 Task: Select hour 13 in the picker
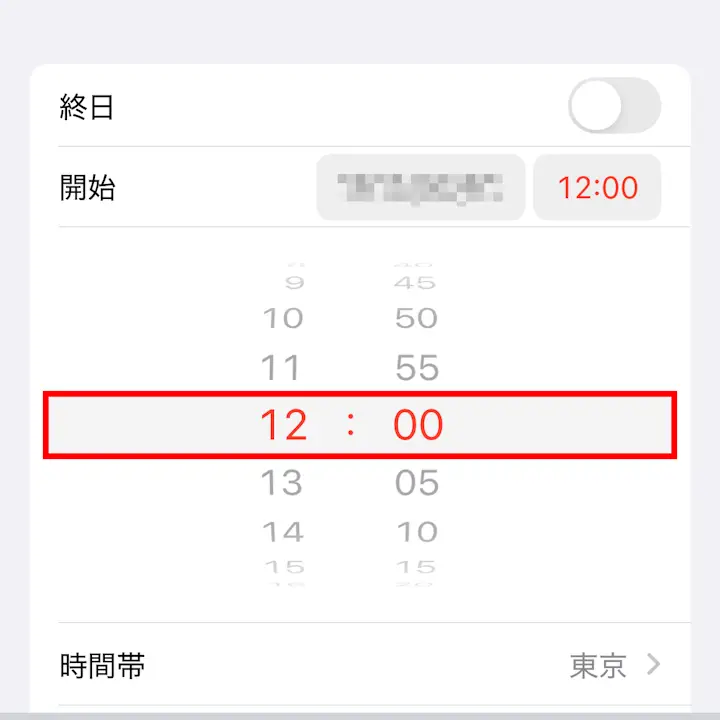click(x=281, y=483)
